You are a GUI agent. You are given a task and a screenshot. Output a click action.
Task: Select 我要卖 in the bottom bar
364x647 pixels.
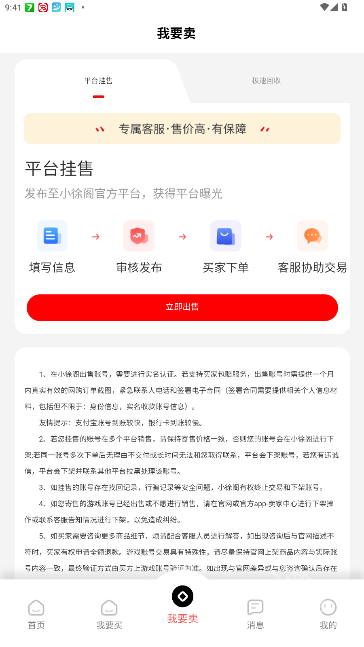click(182, 604)
